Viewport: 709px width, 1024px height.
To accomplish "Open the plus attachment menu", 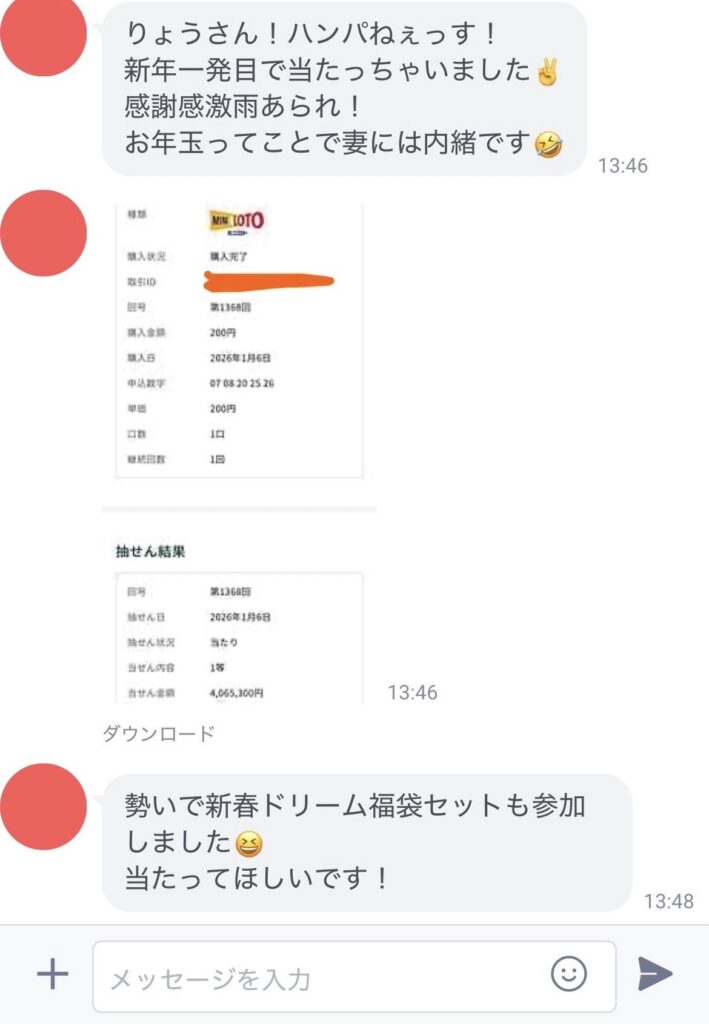I will point(52,974).
